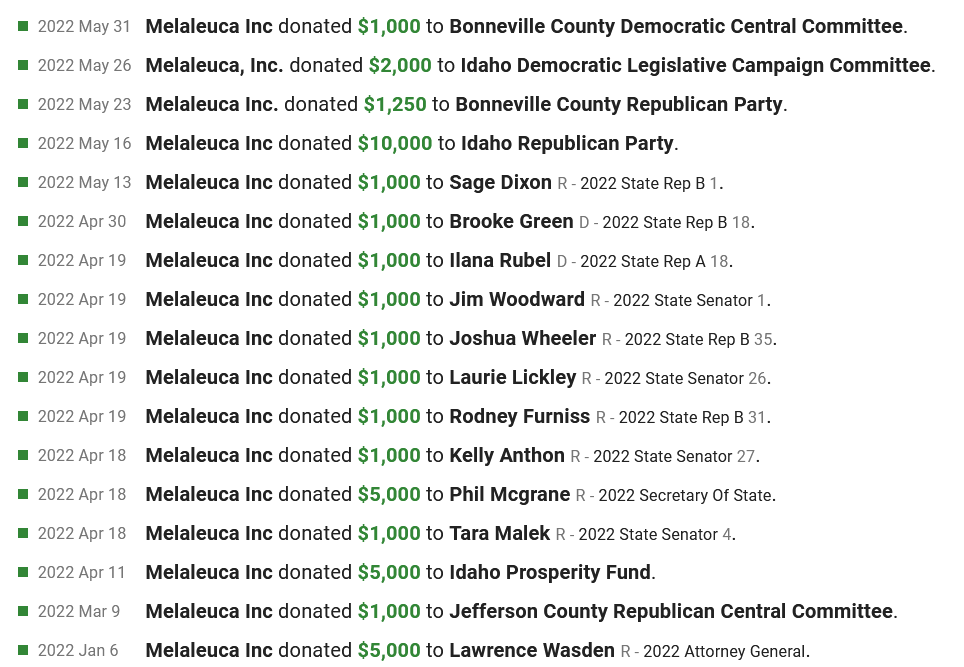Open Kelly Anthon's candidate page
The width and height of the screenshot is (964, 667).
tap(507, 455)
